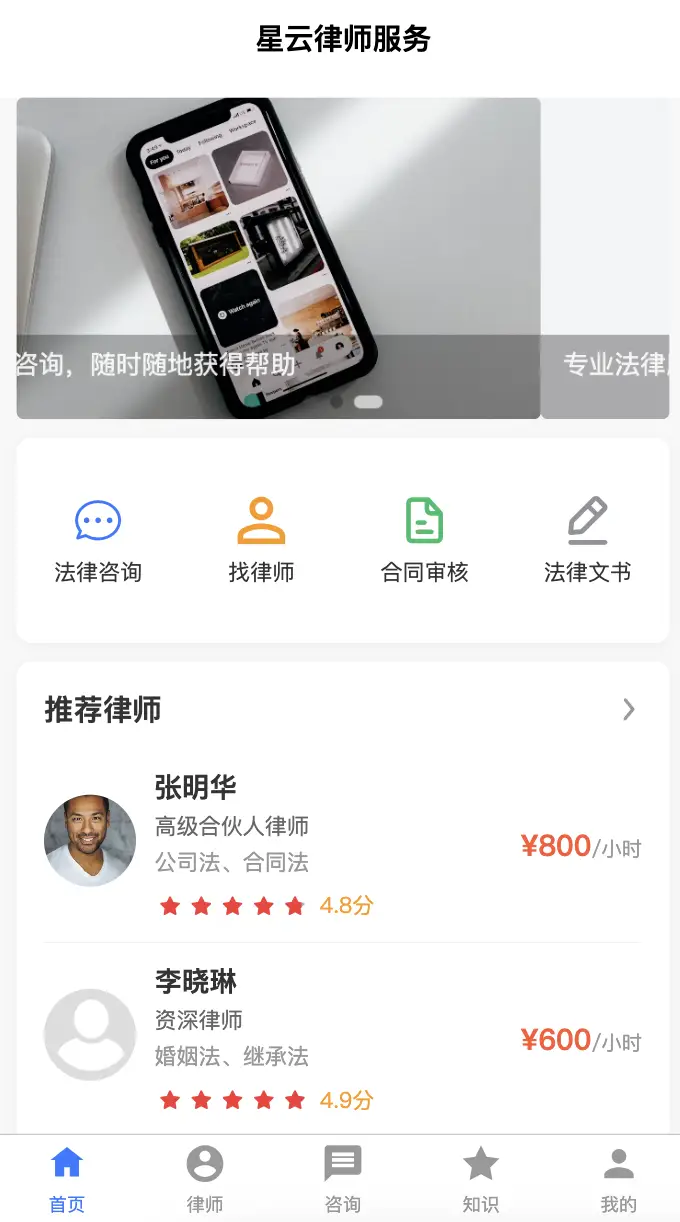Select the 法律文书 legal documents shortcut

click(x=587, y=540)
